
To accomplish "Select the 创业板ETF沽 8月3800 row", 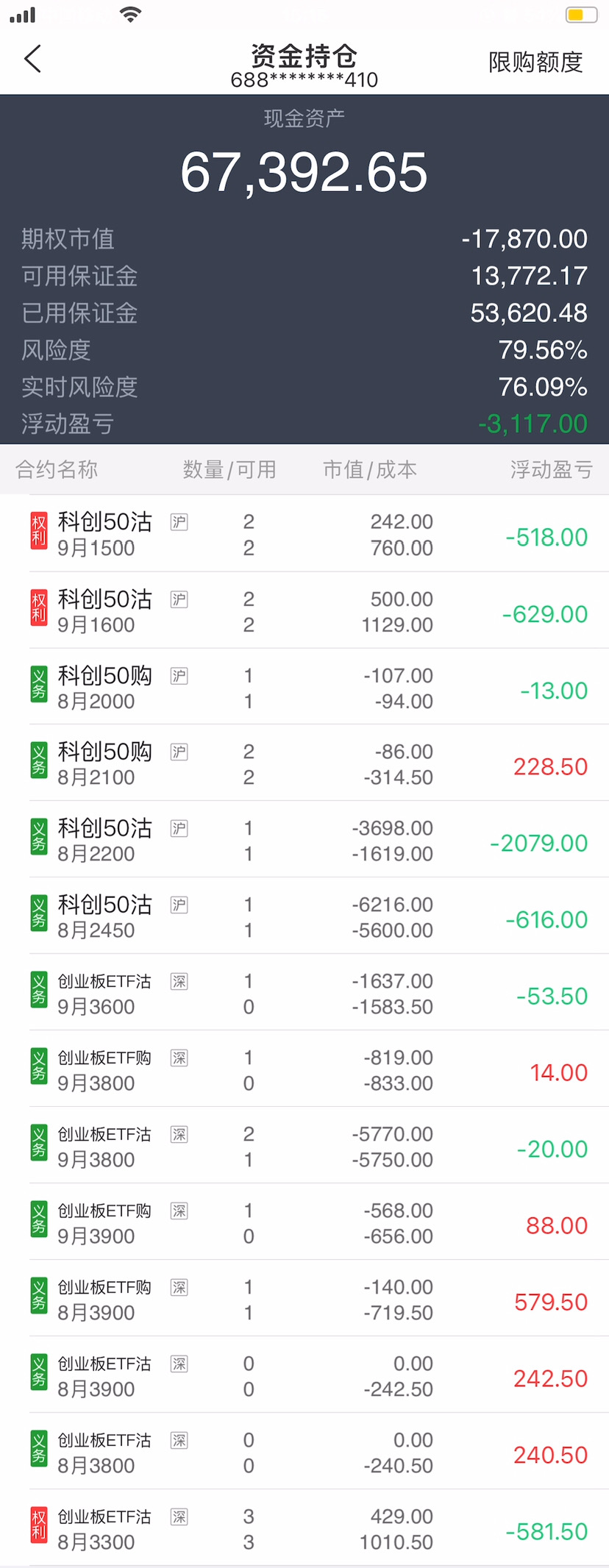I will (304, 1452).
